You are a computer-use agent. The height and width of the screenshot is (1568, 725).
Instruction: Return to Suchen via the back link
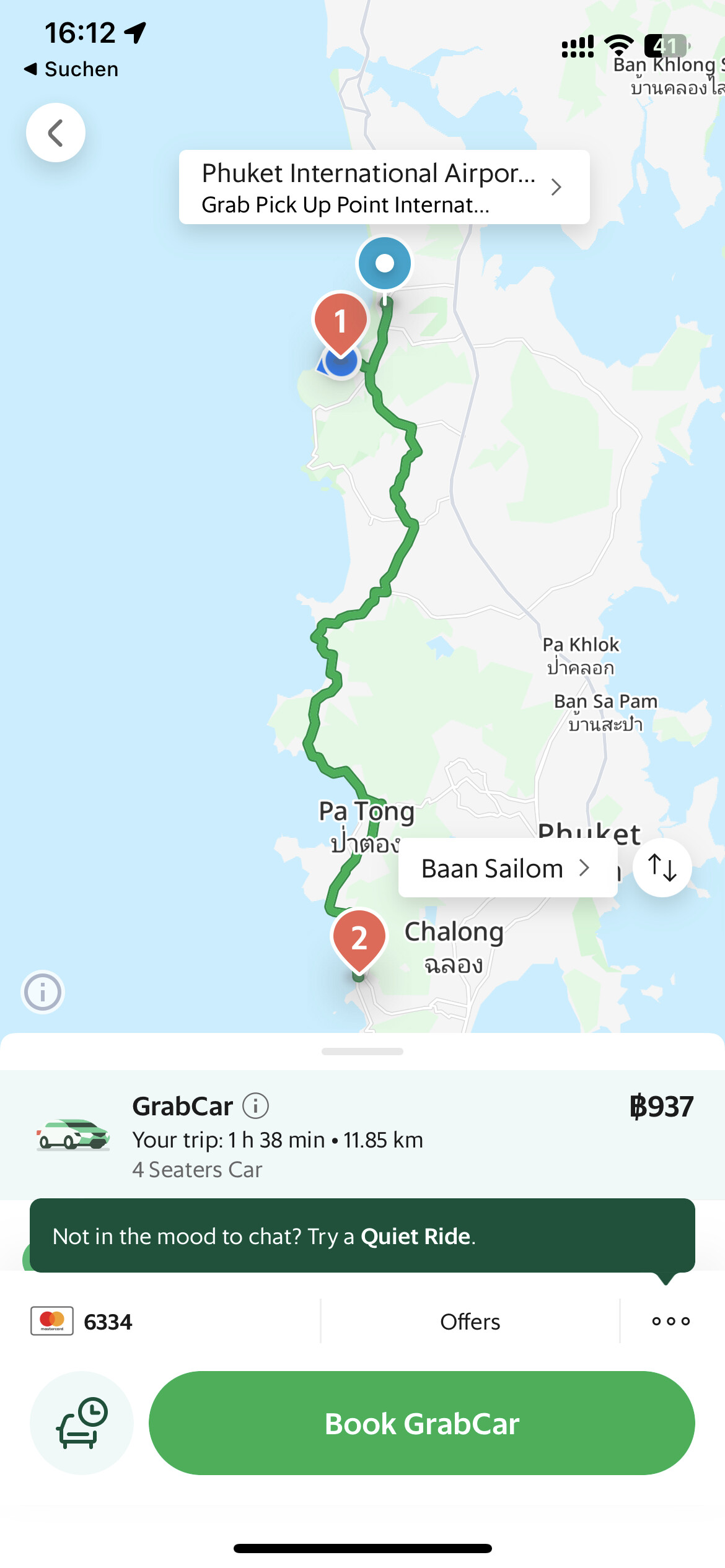pos(71,69)
